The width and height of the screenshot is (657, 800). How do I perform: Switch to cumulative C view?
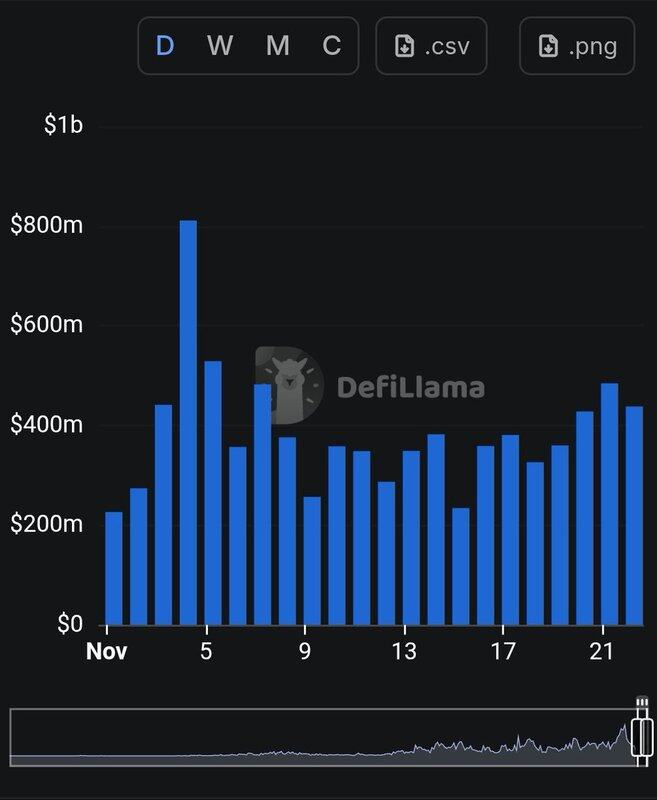(331, 46)
